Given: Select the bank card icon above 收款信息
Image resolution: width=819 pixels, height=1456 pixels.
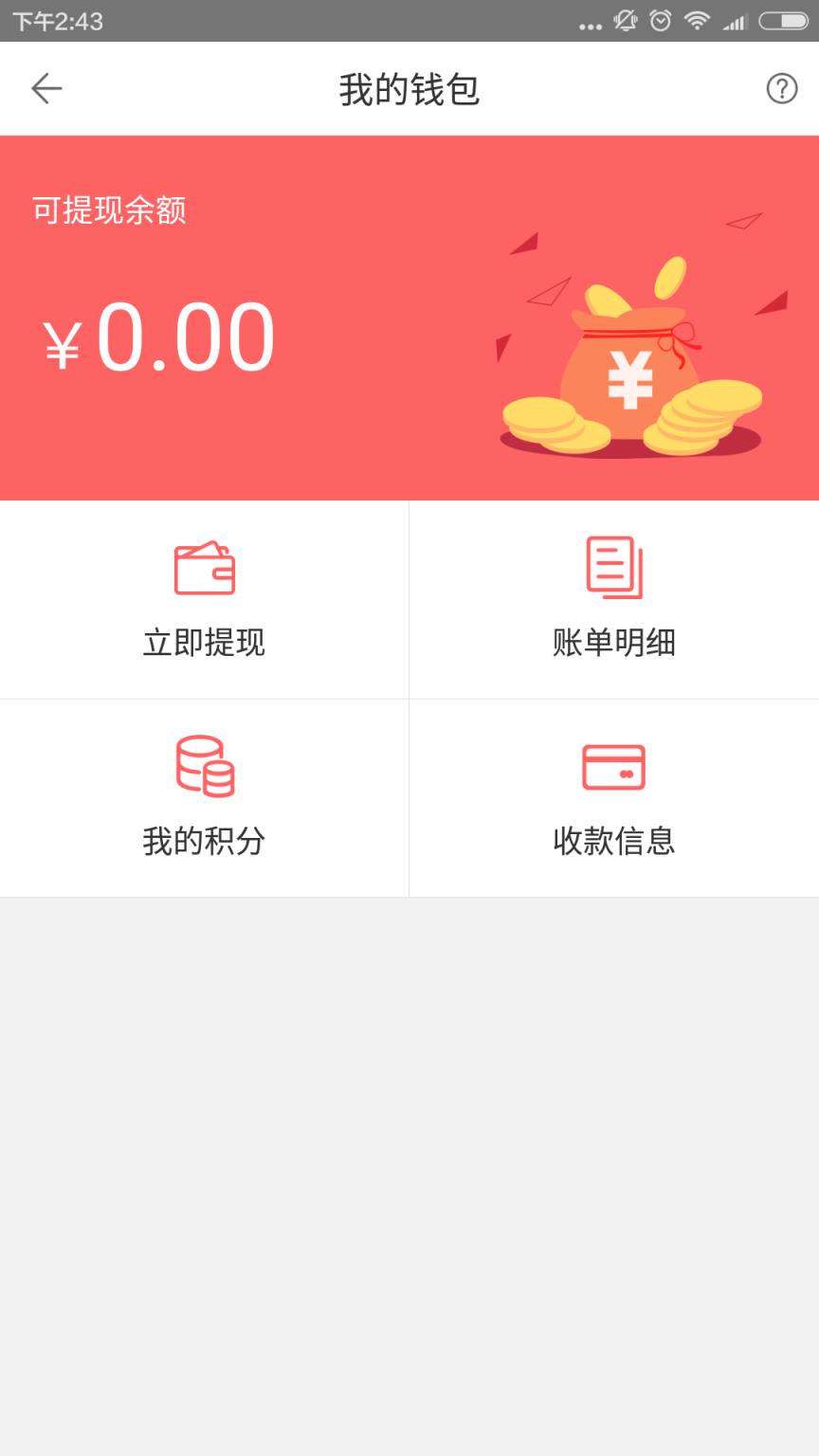Looking at the screenshot, I should [x=614, y=766].
